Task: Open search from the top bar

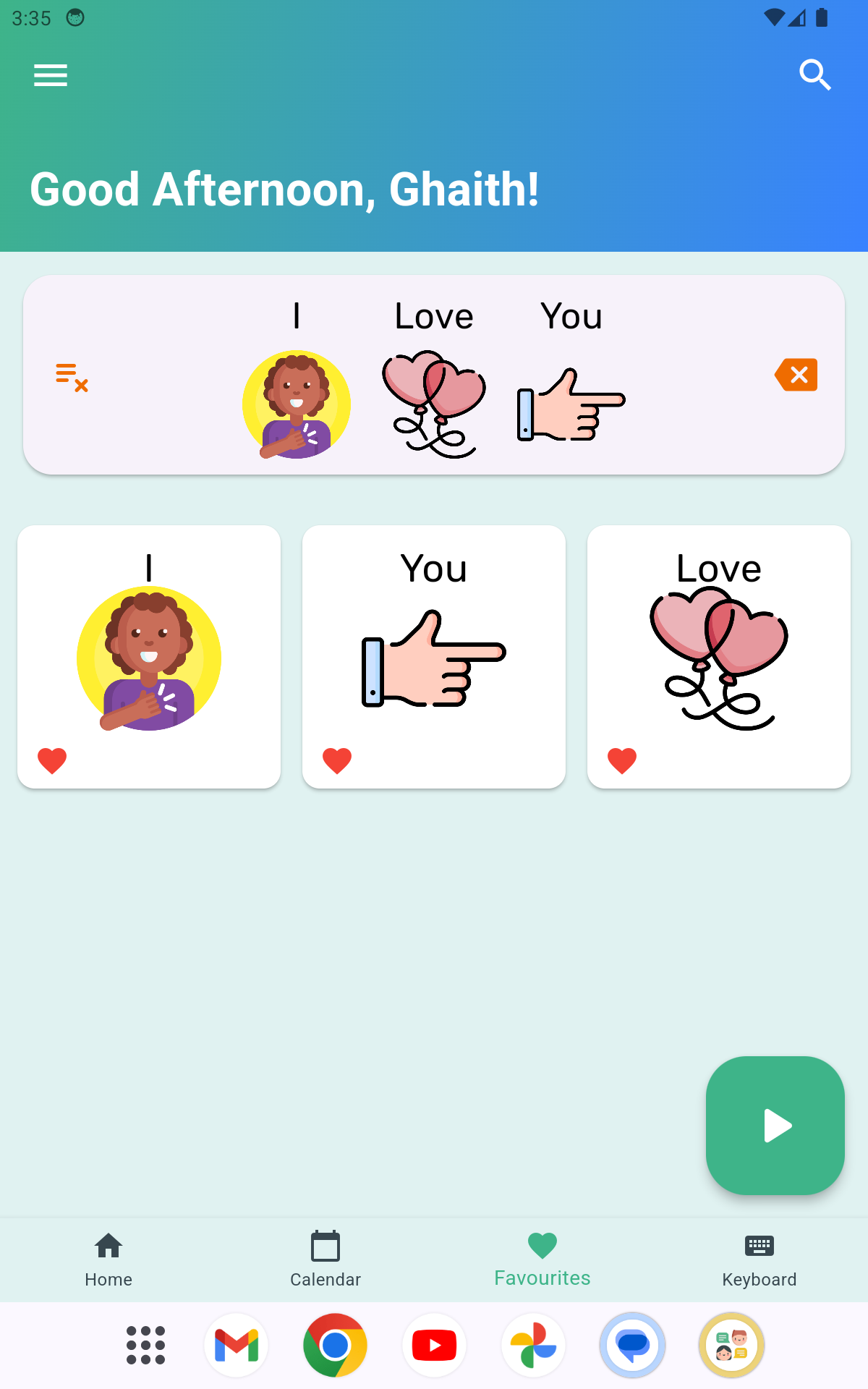Action: tap(814, 75)
